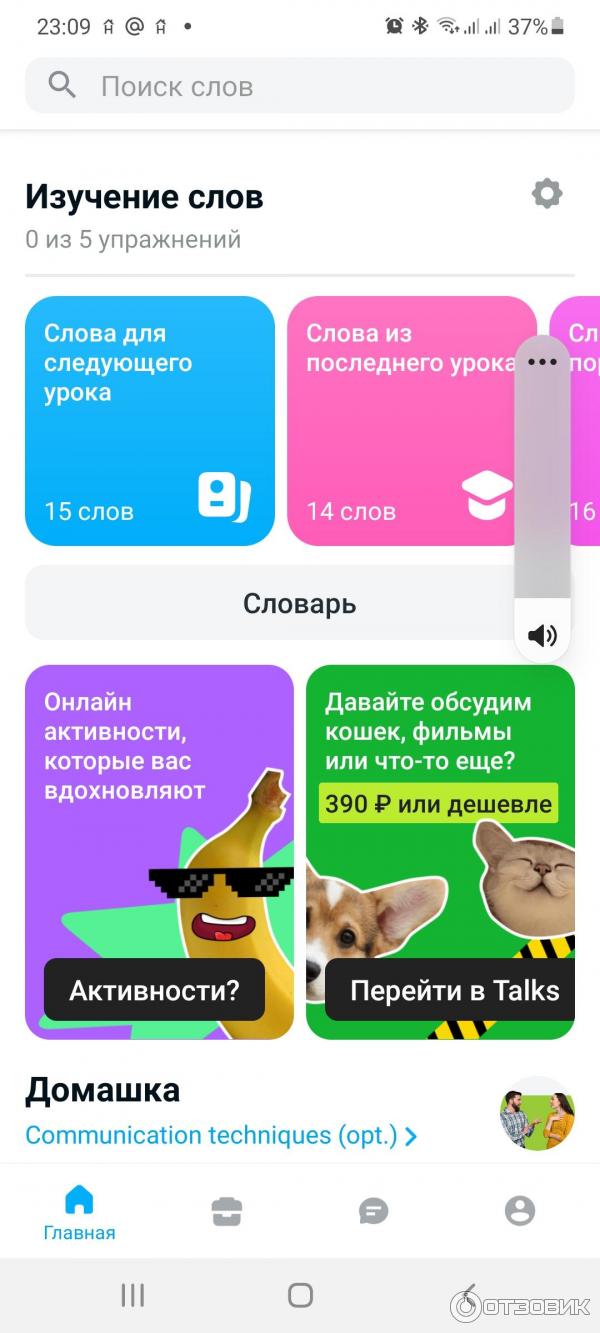This screenshot has width=600, height=1333.
Task: Open Слова для следующего урока card
Action: [150, 421]
